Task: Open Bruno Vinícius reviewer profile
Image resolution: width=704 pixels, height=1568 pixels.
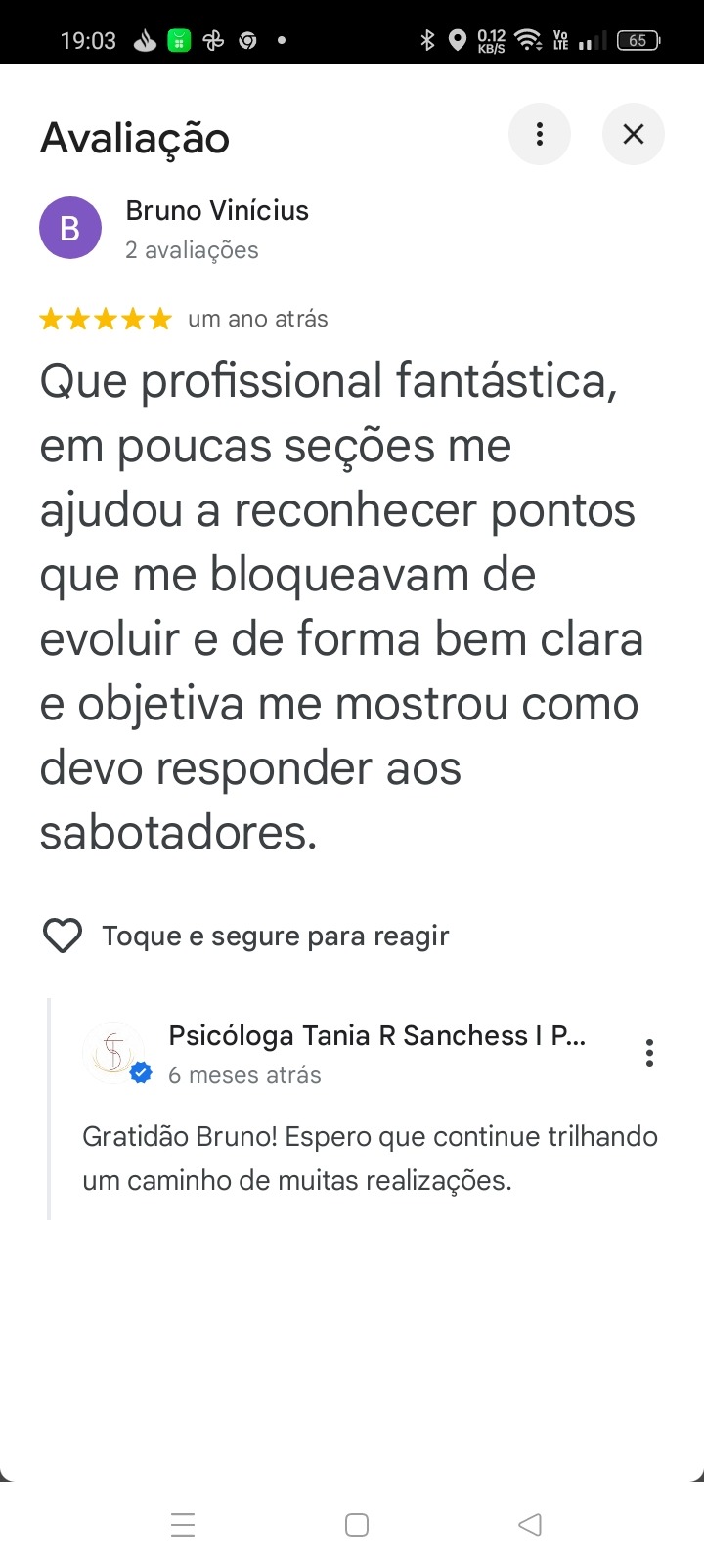Action: 217,210
